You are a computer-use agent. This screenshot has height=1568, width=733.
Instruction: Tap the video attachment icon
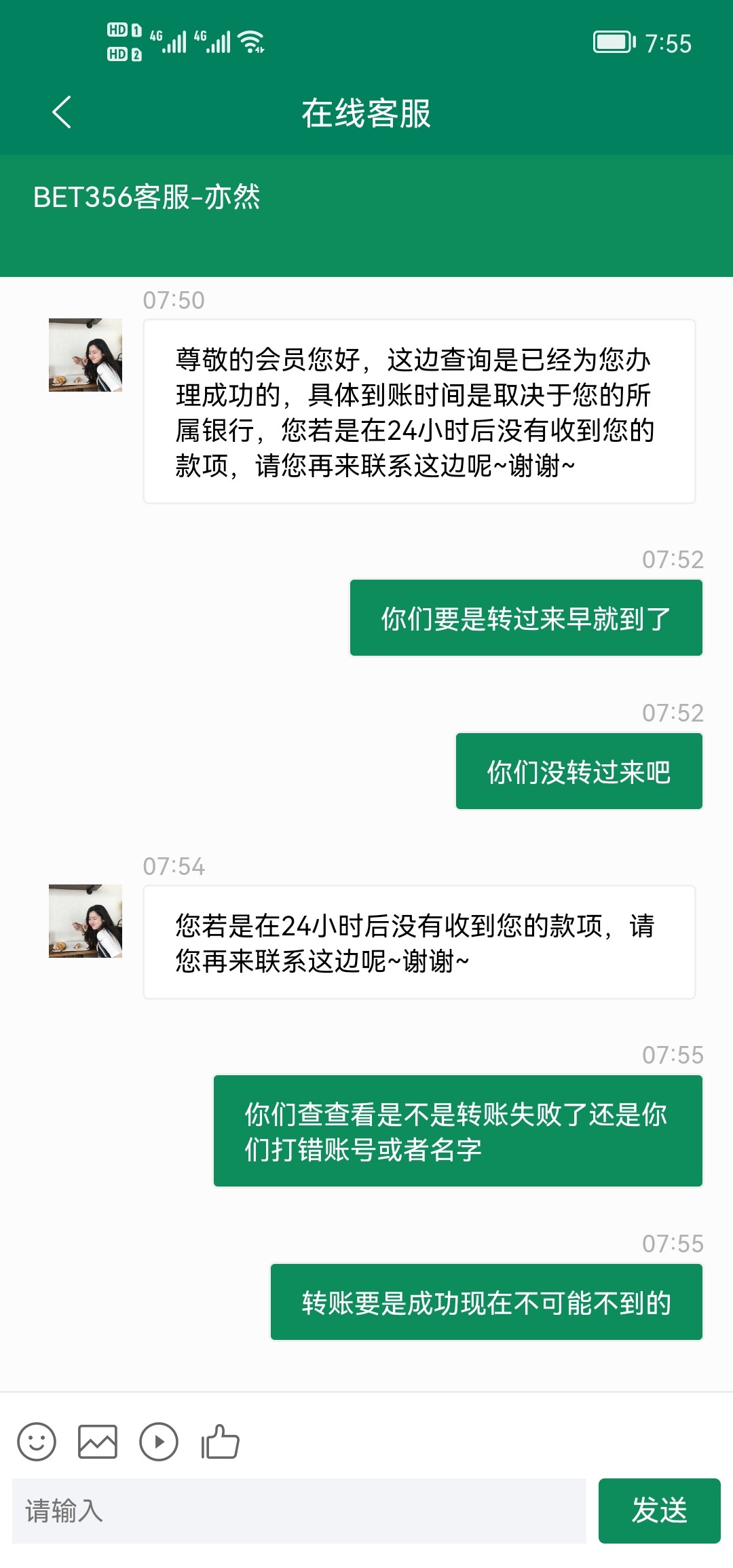tap(159, 1441)
